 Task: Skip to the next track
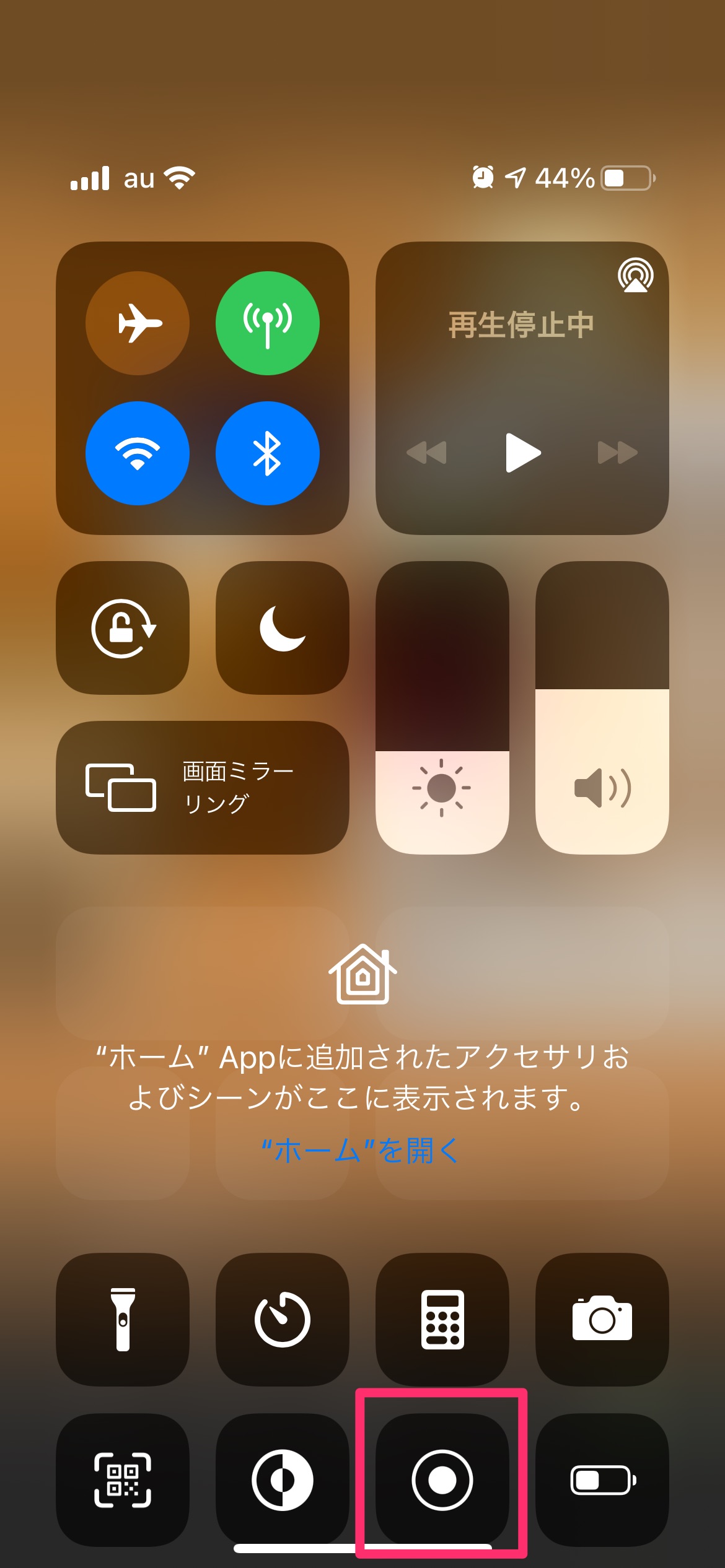pyautogui.click(x=617, y=453)
